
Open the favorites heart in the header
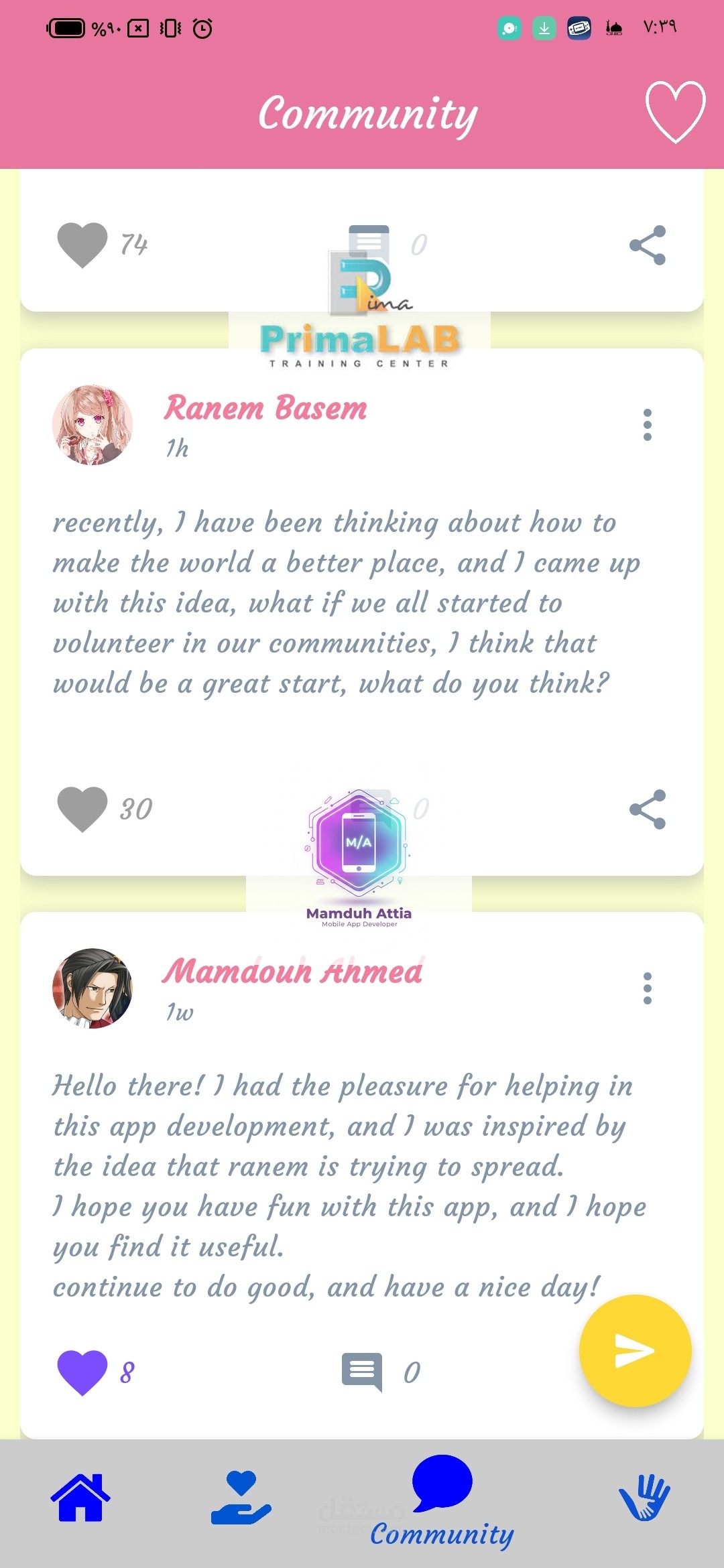[x=675, y=112]
